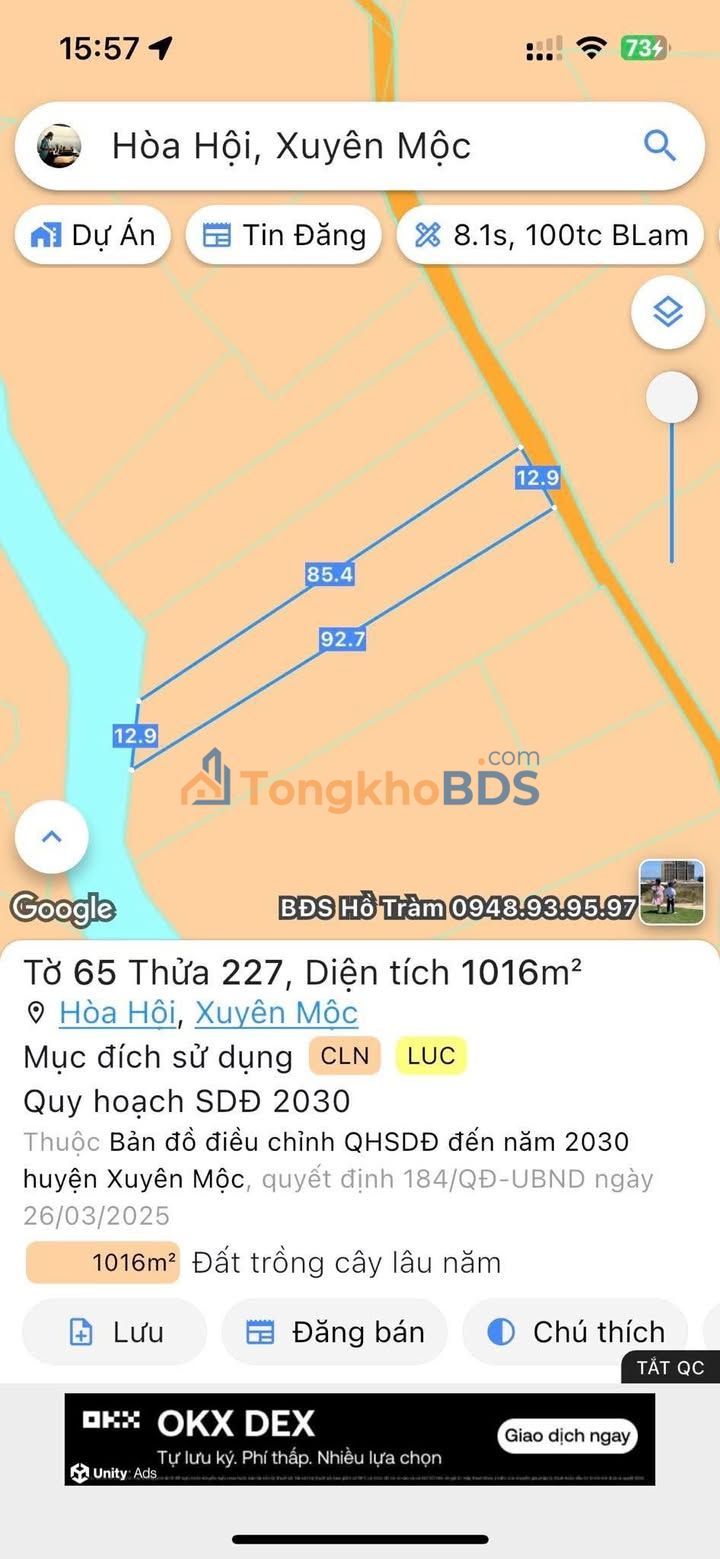
Task: Open the profile avatar in search bar
Action: point(59,146)
